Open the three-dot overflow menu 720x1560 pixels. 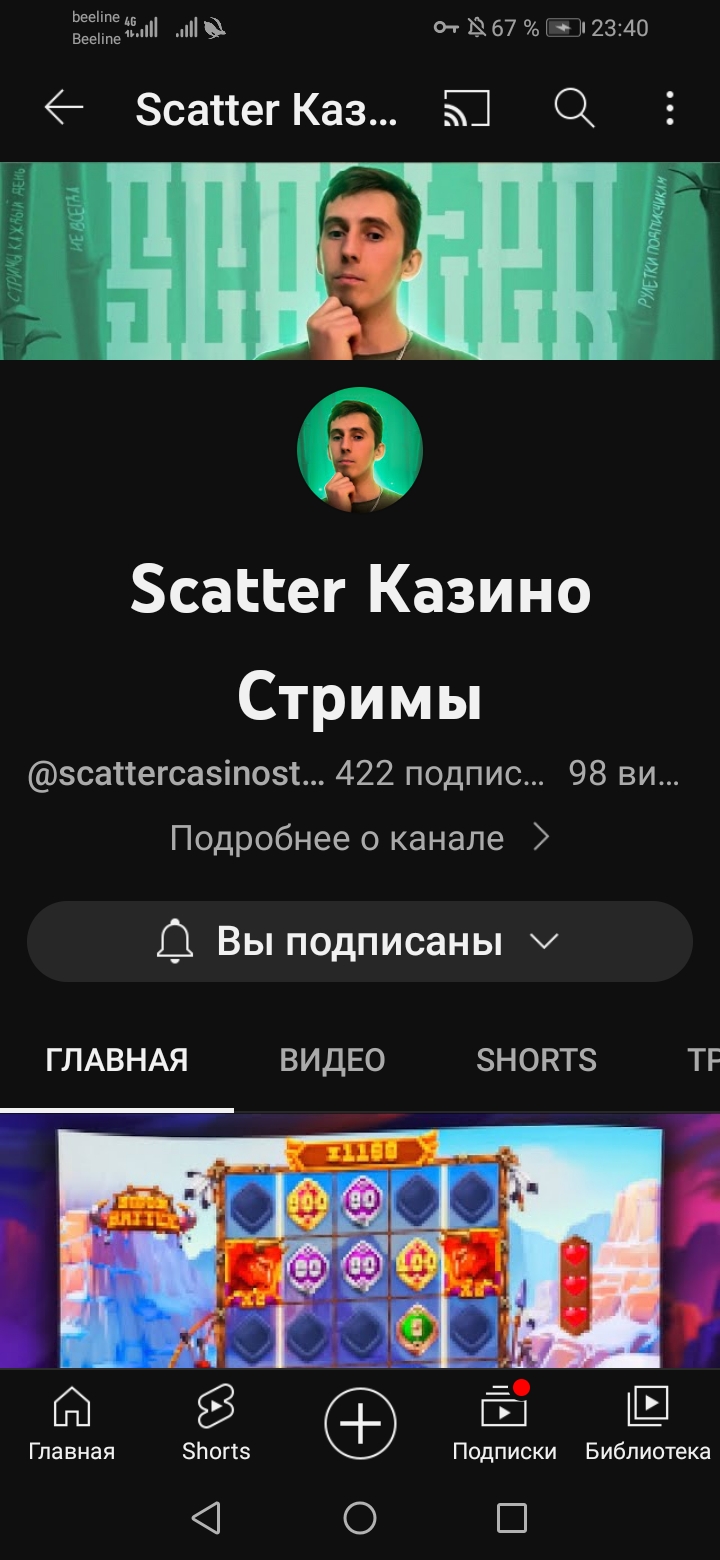(668, 109)
